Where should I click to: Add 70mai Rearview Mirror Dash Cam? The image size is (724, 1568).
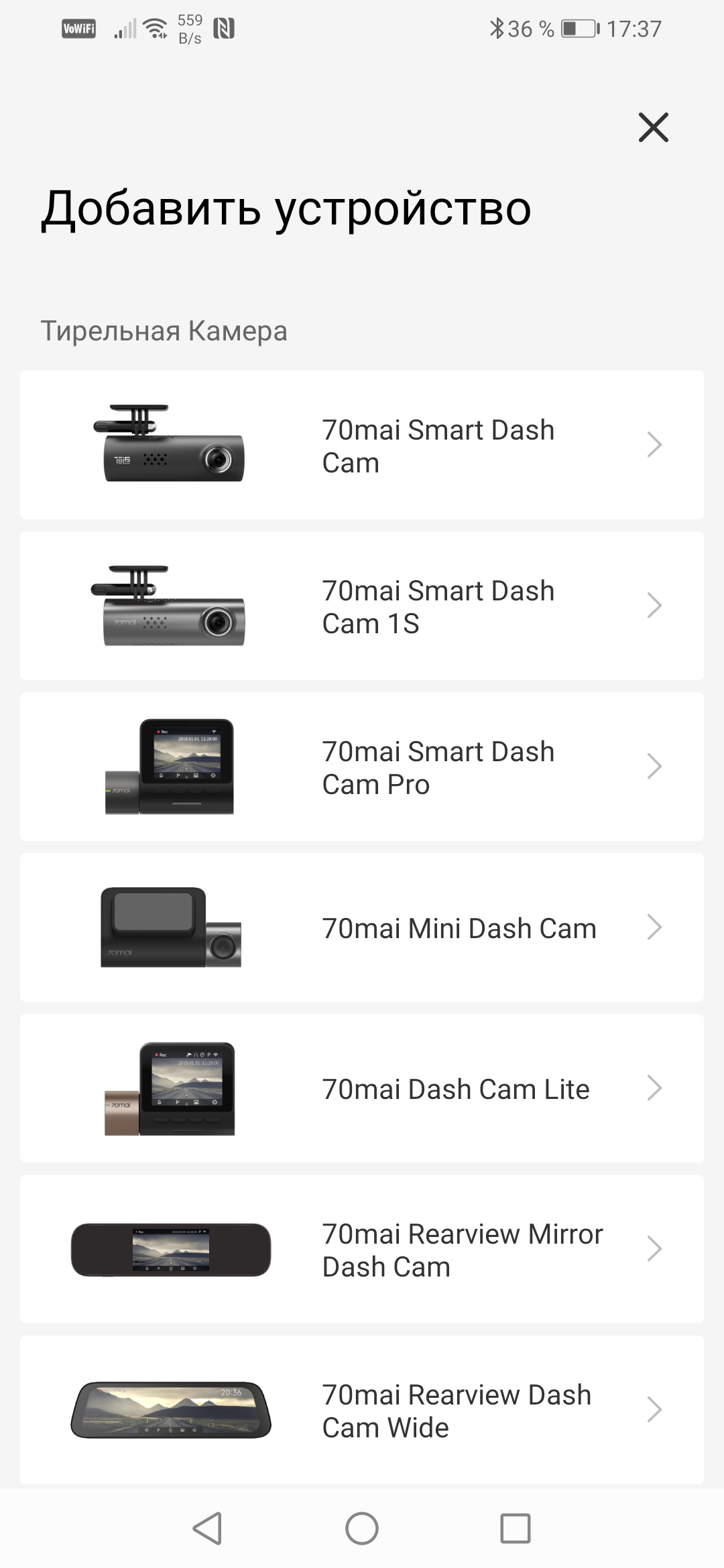(x=362, y=1250)
